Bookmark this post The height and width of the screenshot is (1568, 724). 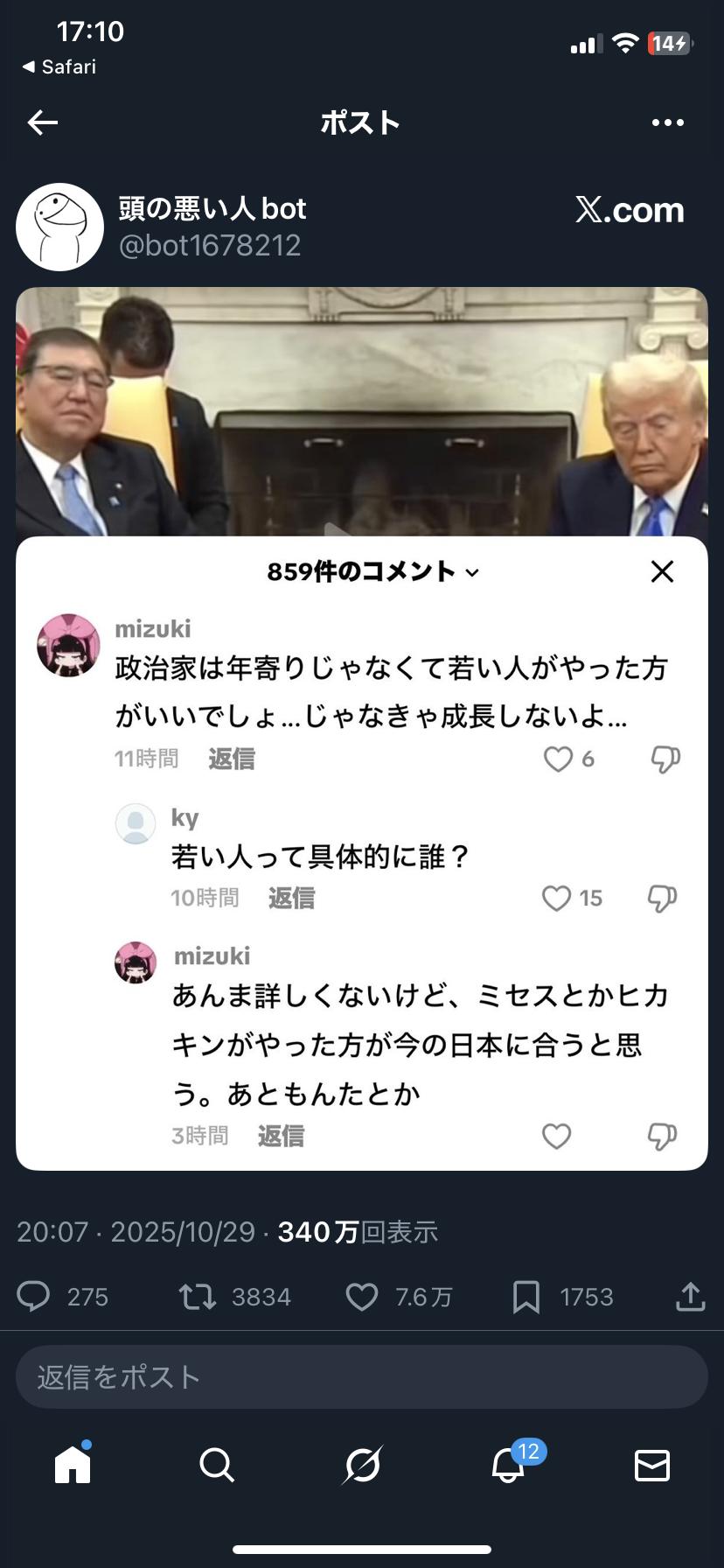click(x=526, y=1296)
